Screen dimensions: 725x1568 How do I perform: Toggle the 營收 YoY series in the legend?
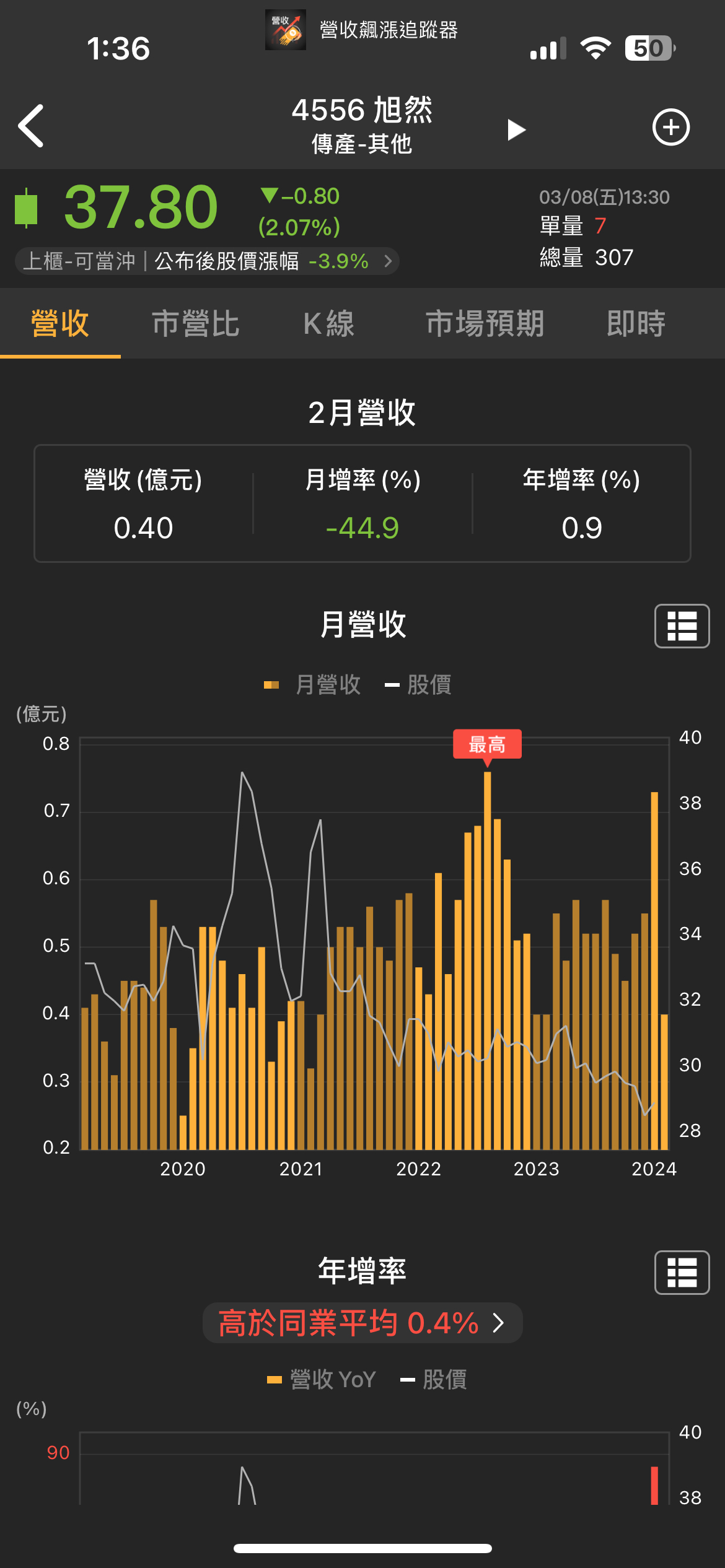[x=322, y=1379]
